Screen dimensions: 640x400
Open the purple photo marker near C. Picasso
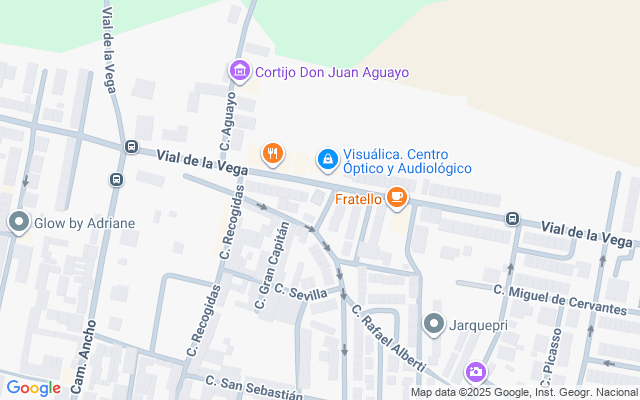click(x=476, y=372)
